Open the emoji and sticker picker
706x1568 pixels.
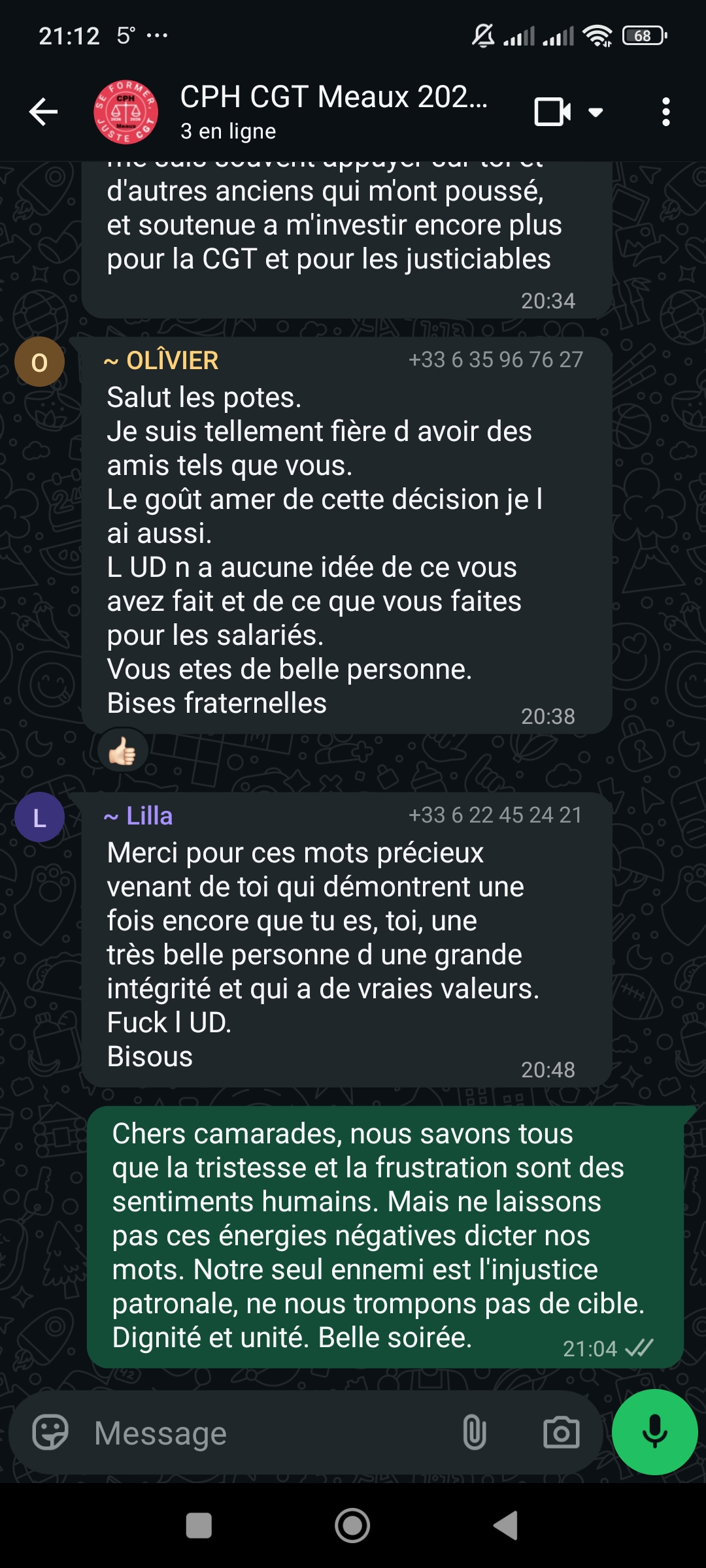tap(50, 1433)
